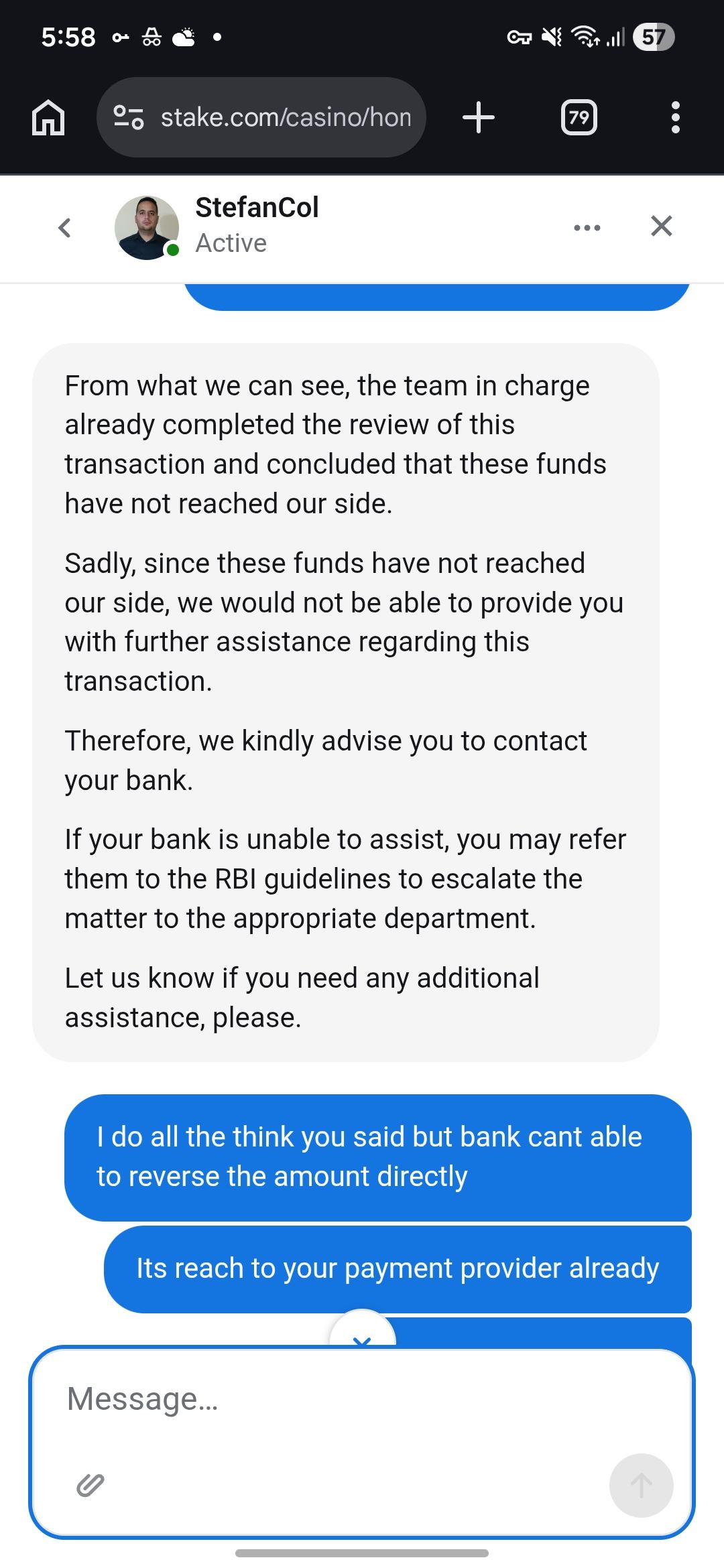This screenshot has width=724, height=1568.
Task: Open the chat options three-dot menu
Action: [x=587, y=228]
